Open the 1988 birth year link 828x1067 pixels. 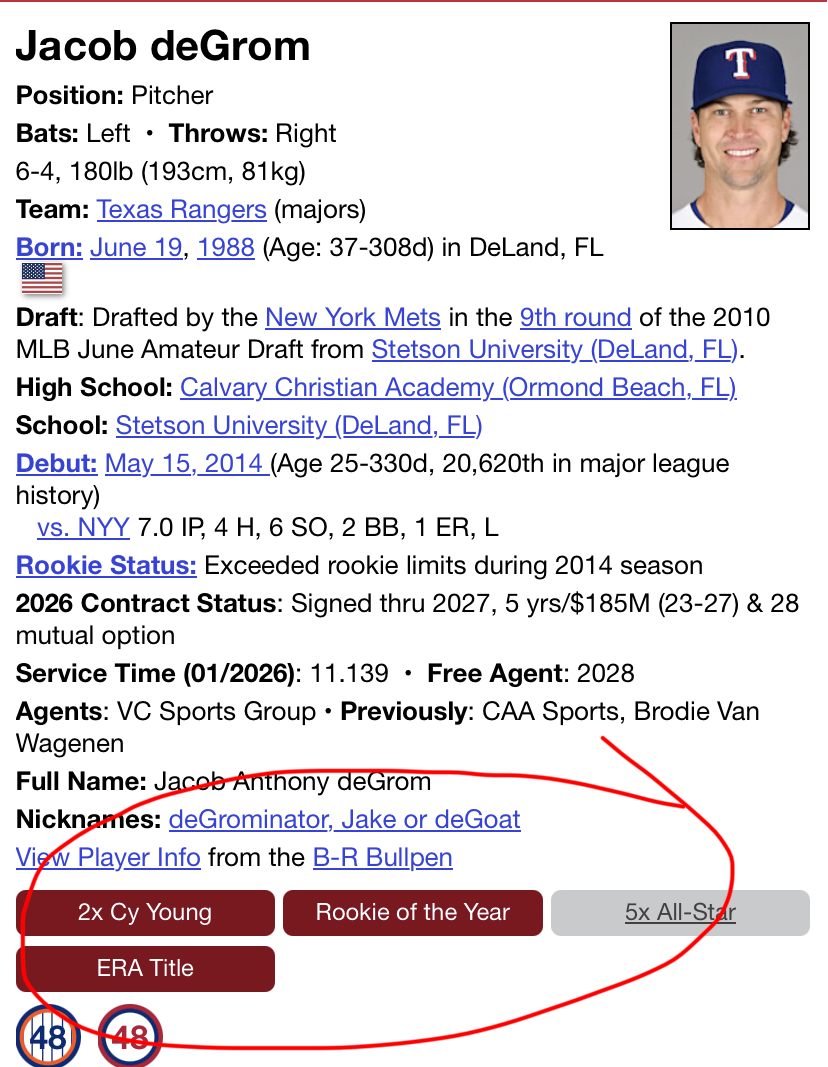(226, 247)
